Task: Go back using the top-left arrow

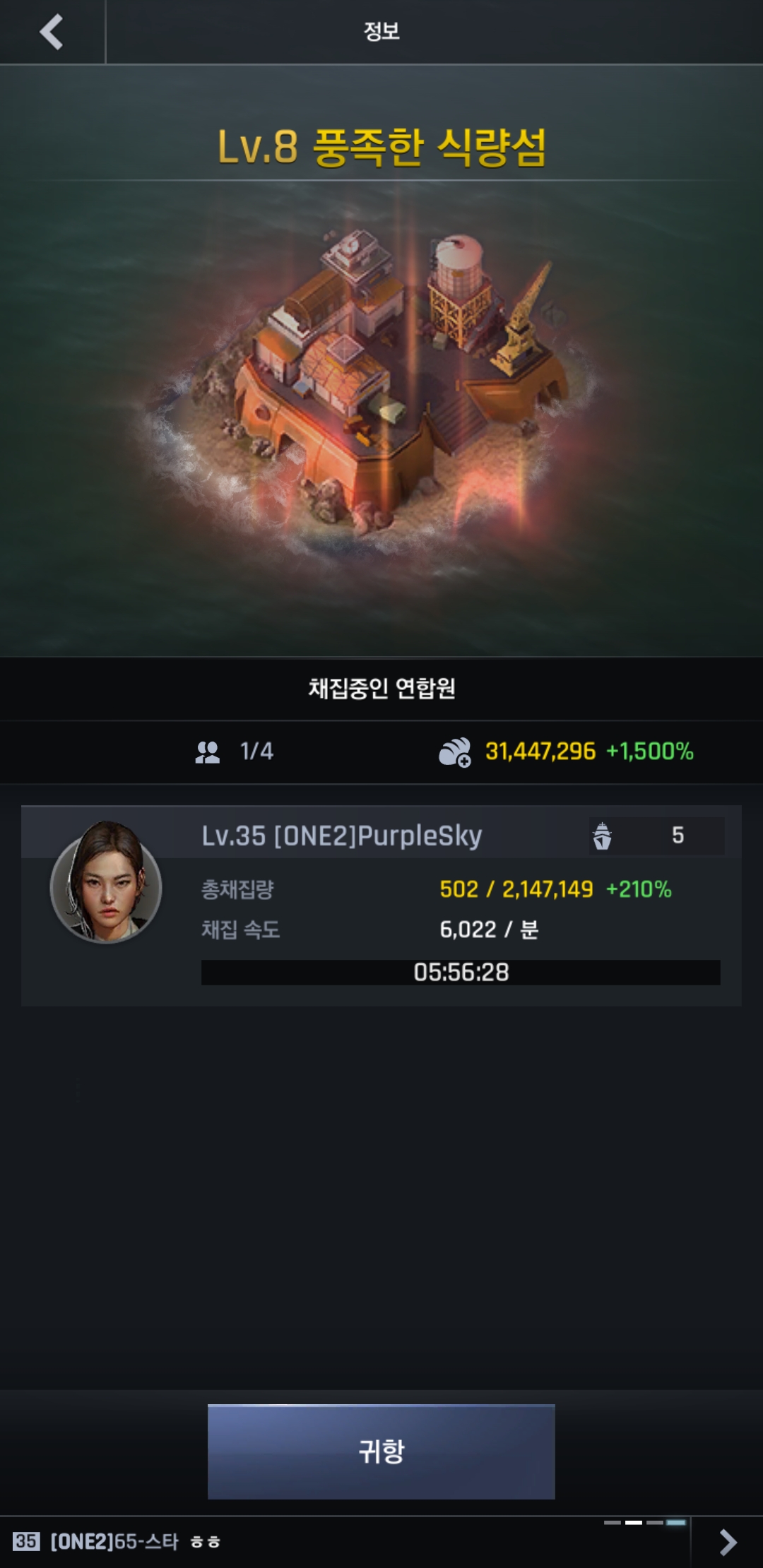Action: coord(52,32)
